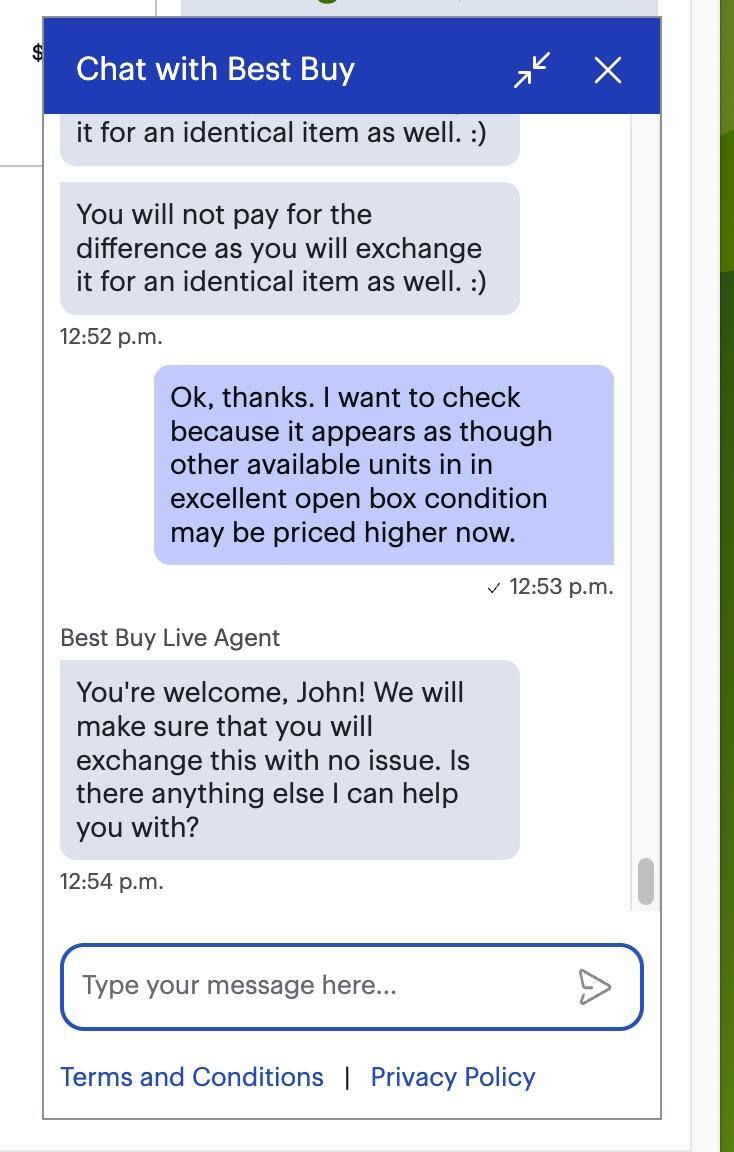Collapse the chat using the minimize arrows icon
This screenshot has width=734, height=1152.
[529, 71]
